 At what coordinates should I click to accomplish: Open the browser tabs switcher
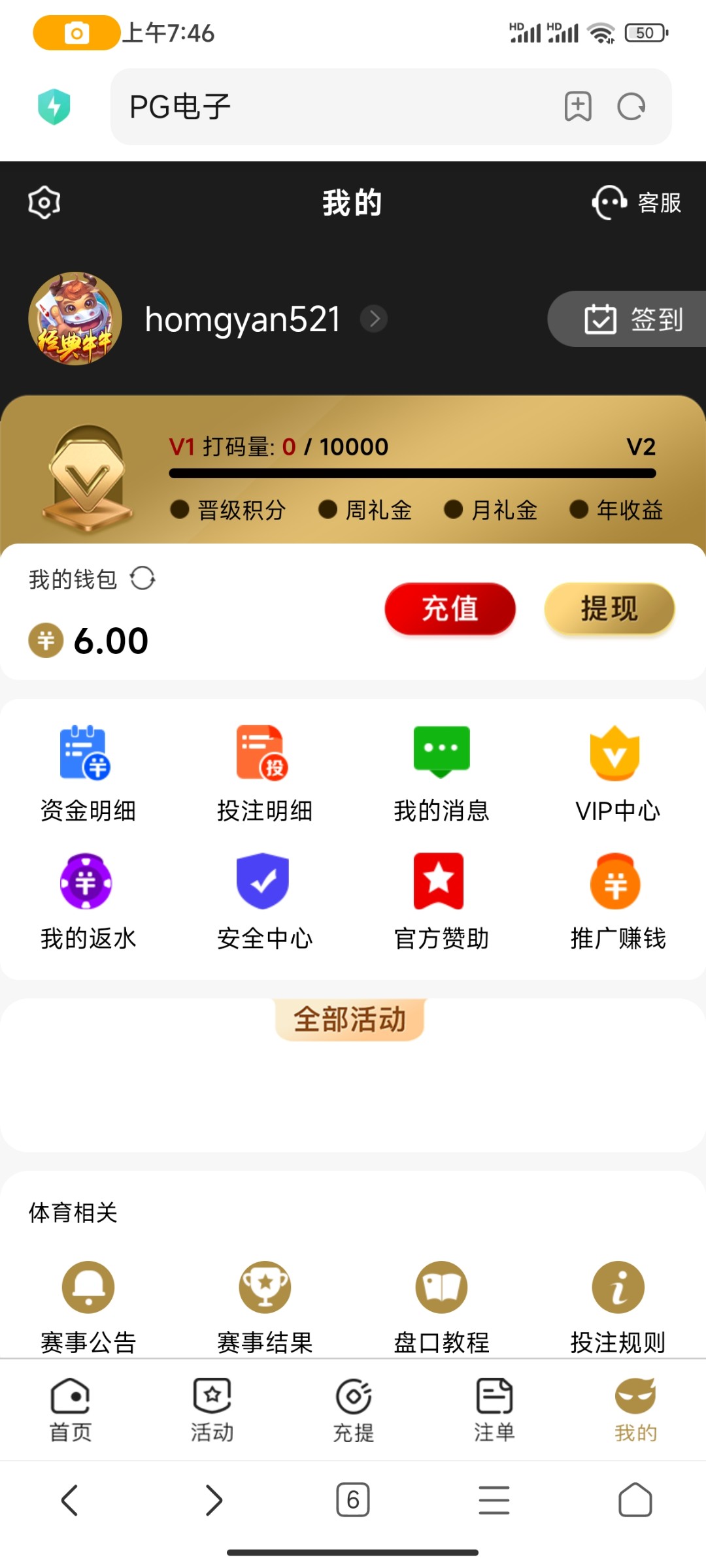click(x=353, y=1500)
